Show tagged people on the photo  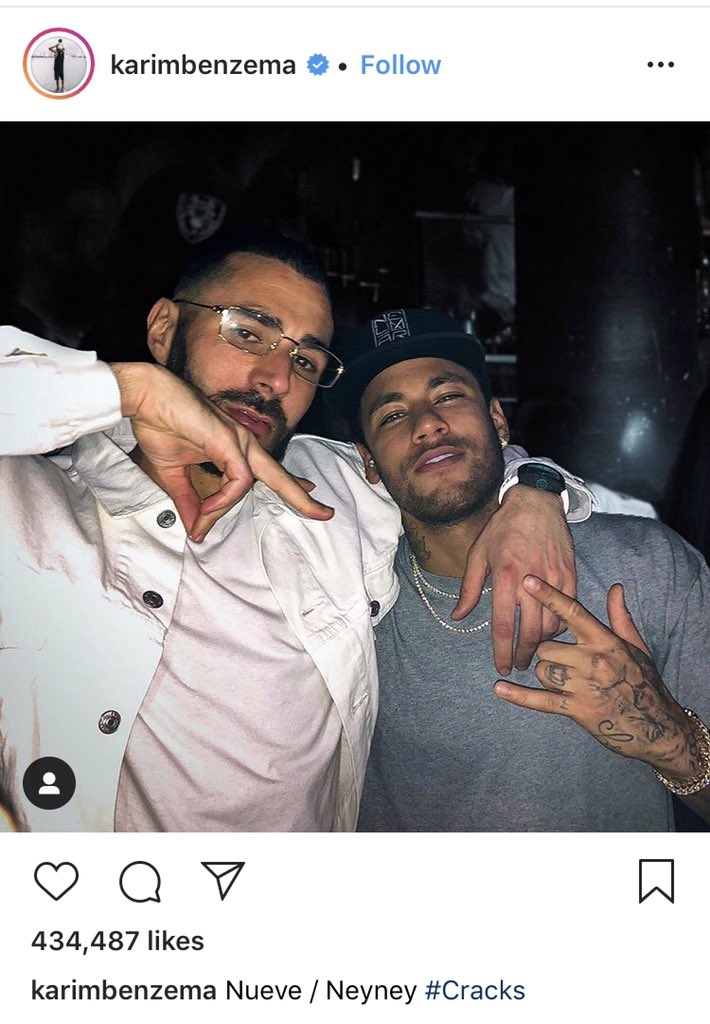49,783
